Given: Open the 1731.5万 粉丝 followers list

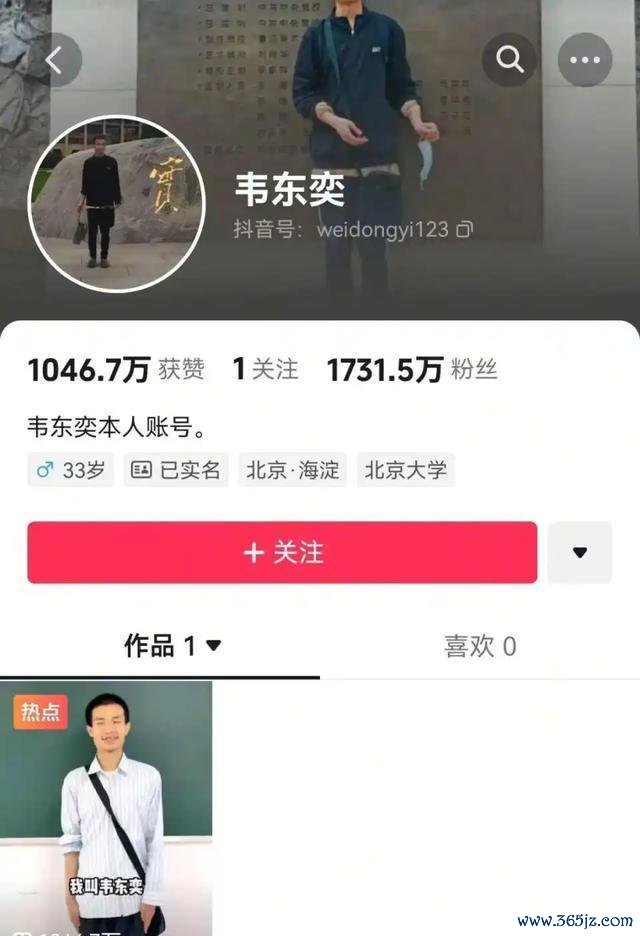Looking at the screenshot, I should click(411, 370).
